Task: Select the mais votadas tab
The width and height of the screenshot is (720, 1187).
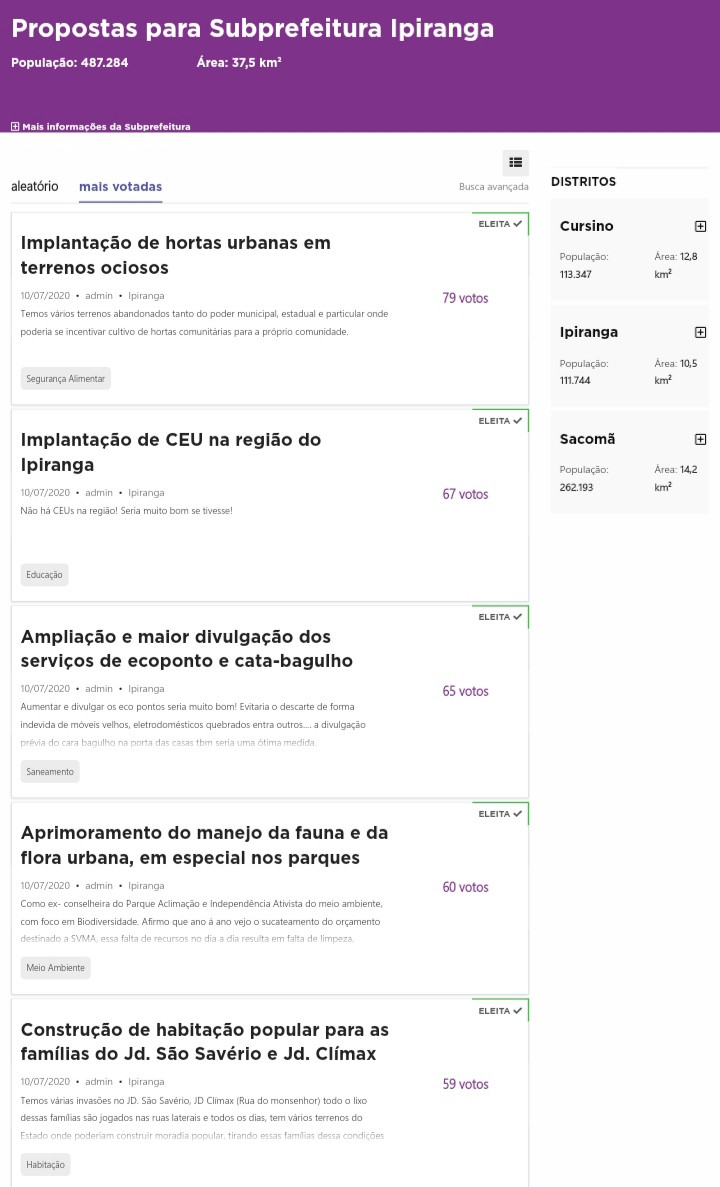Action: click(120, 186)
